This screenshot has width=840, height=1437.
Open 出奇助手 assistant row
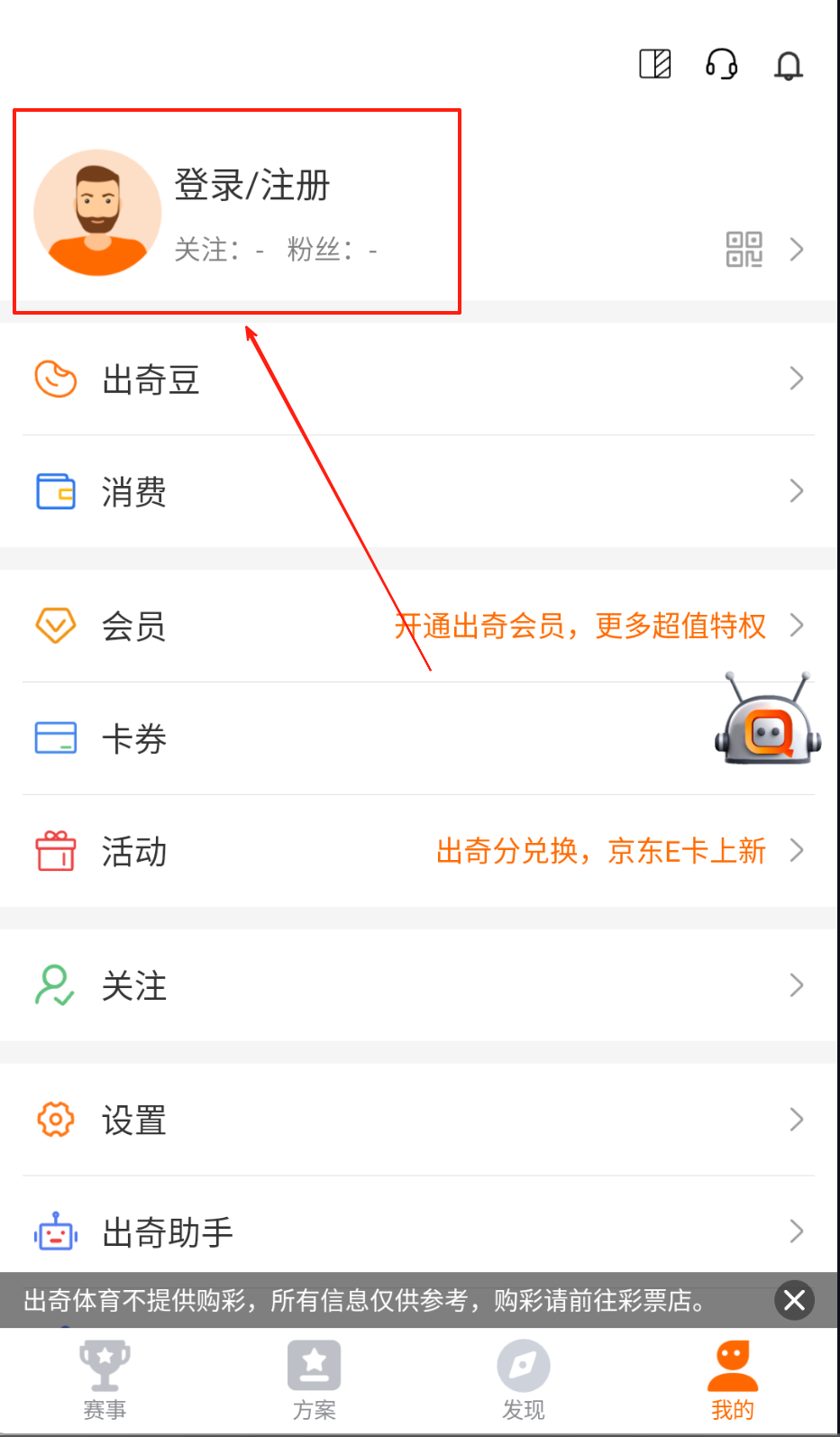click(x=419, y=1232)
